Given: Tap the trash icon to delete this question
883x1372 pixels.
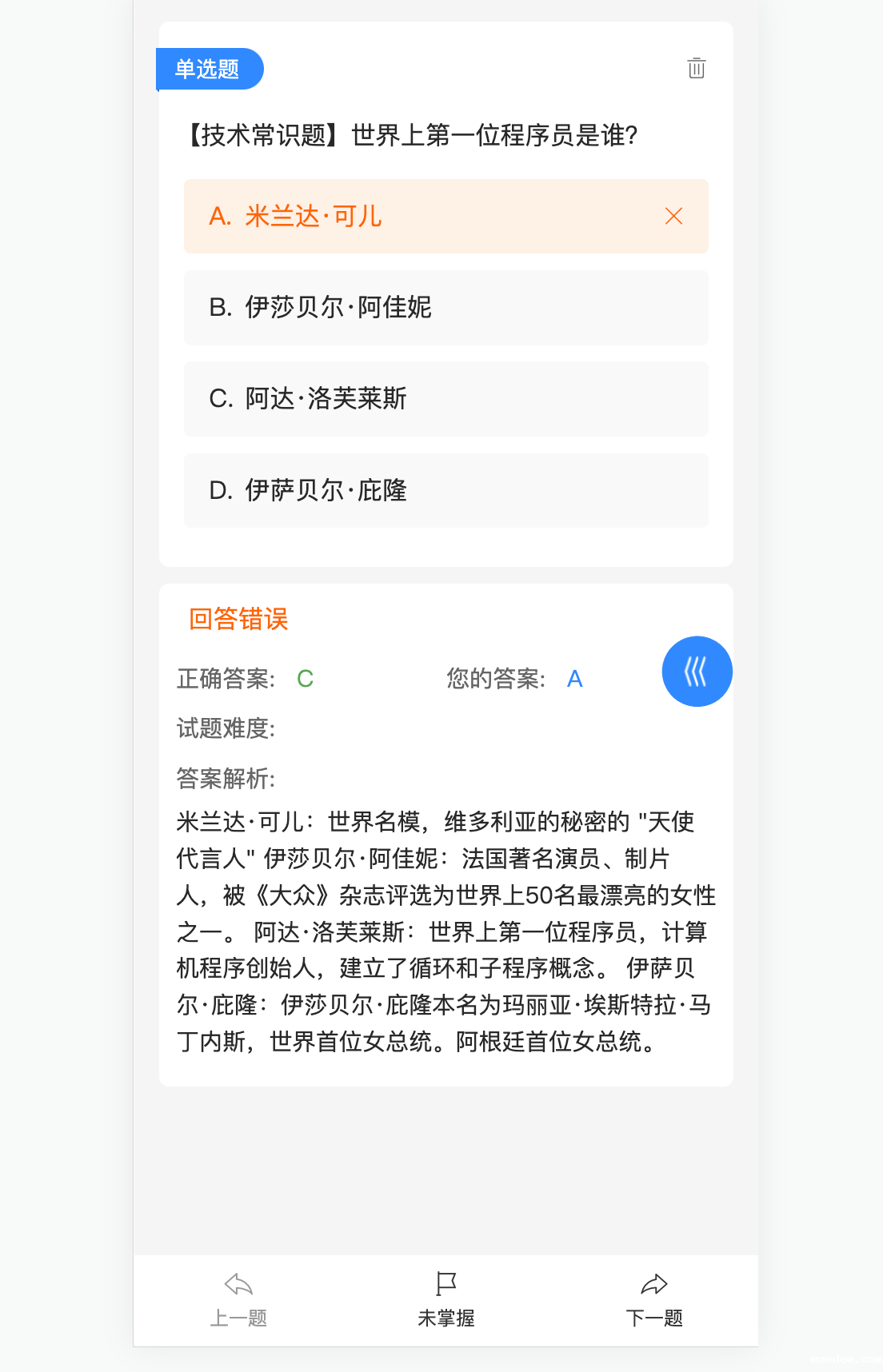Looking at the screenshot, I should pos(697,68).
